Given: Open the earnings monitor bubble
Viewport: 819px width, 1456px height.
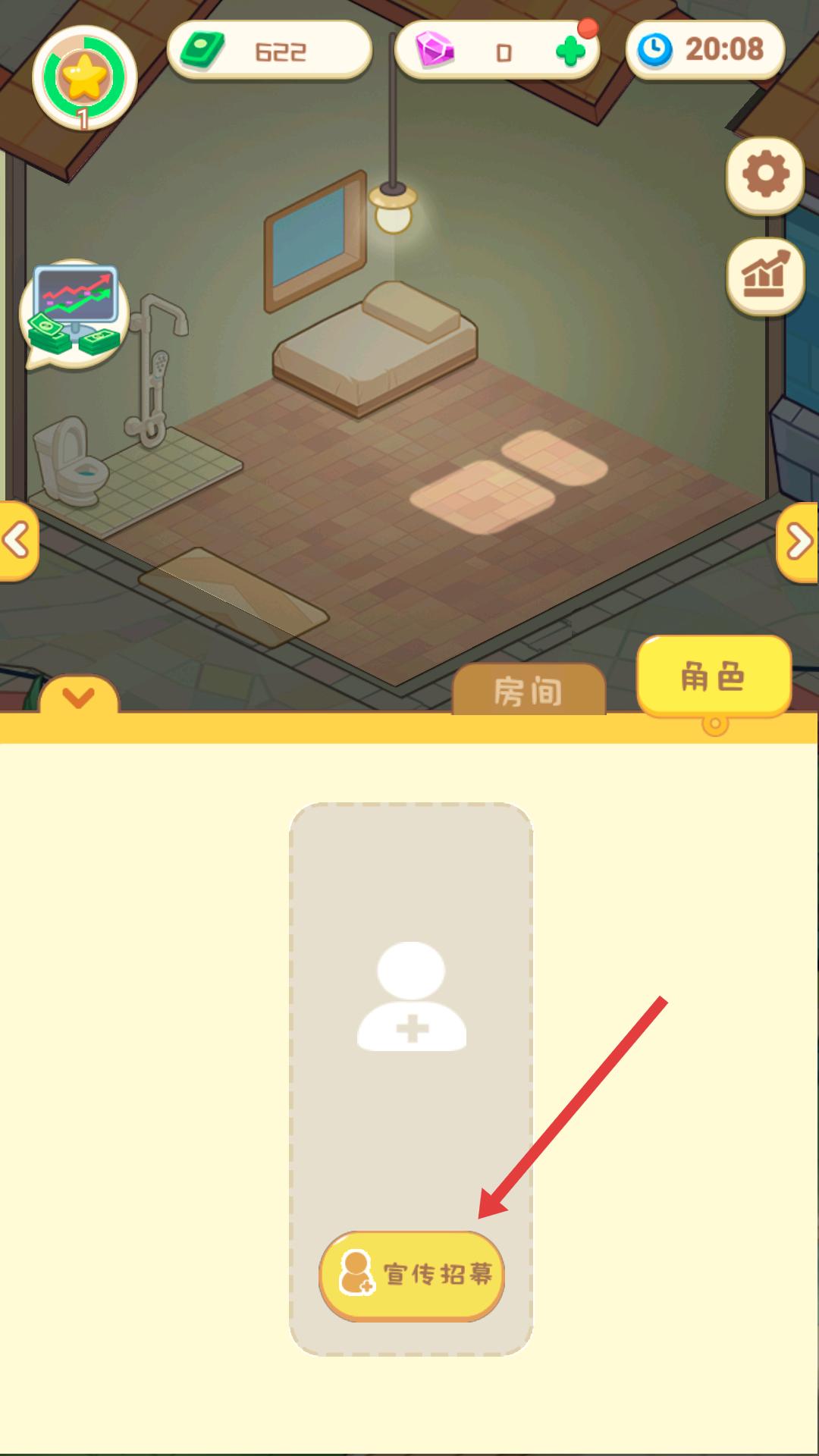Looking at the screenshot, I should (74, 313).
